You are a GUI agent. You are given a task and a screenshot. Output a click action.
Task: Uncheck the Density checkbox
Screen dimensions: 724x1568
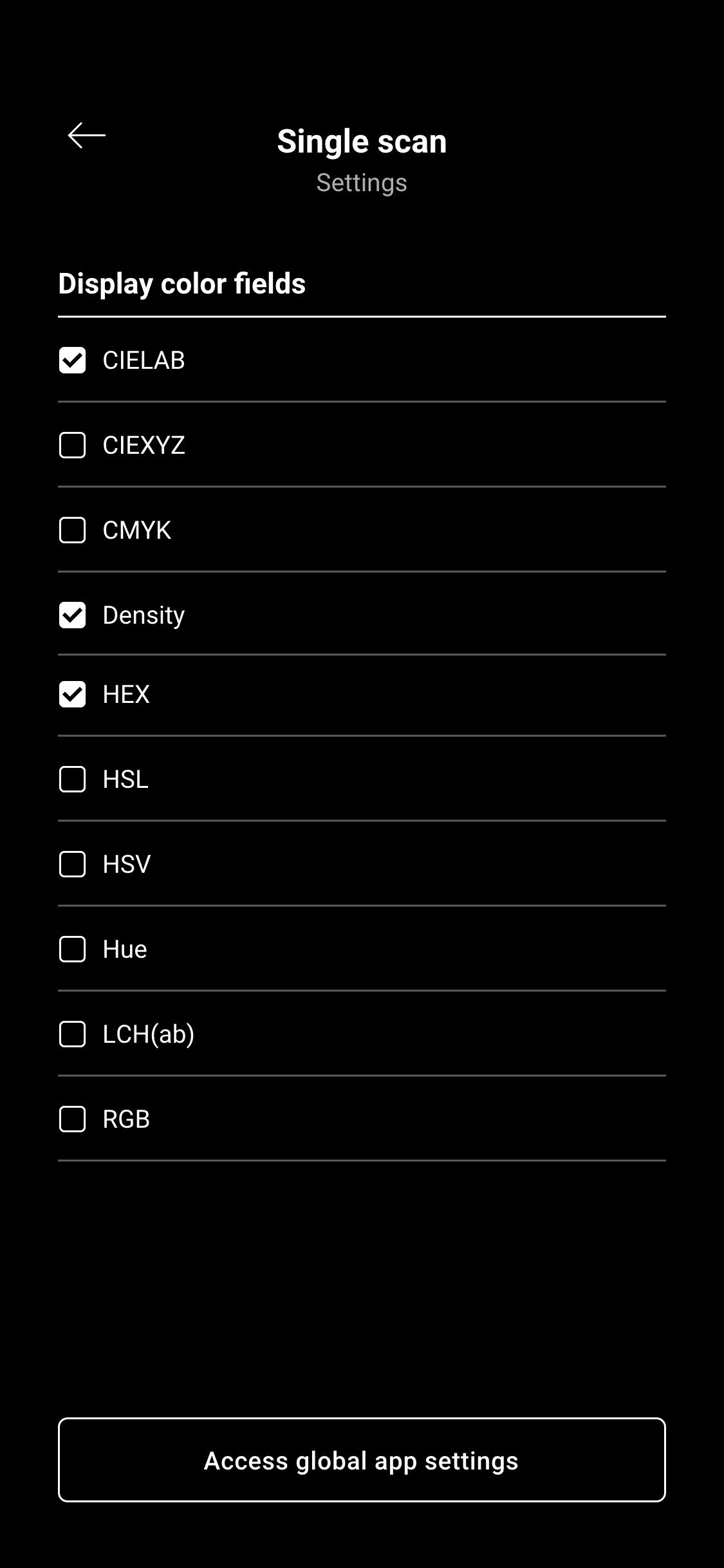[x=72, y=615]
